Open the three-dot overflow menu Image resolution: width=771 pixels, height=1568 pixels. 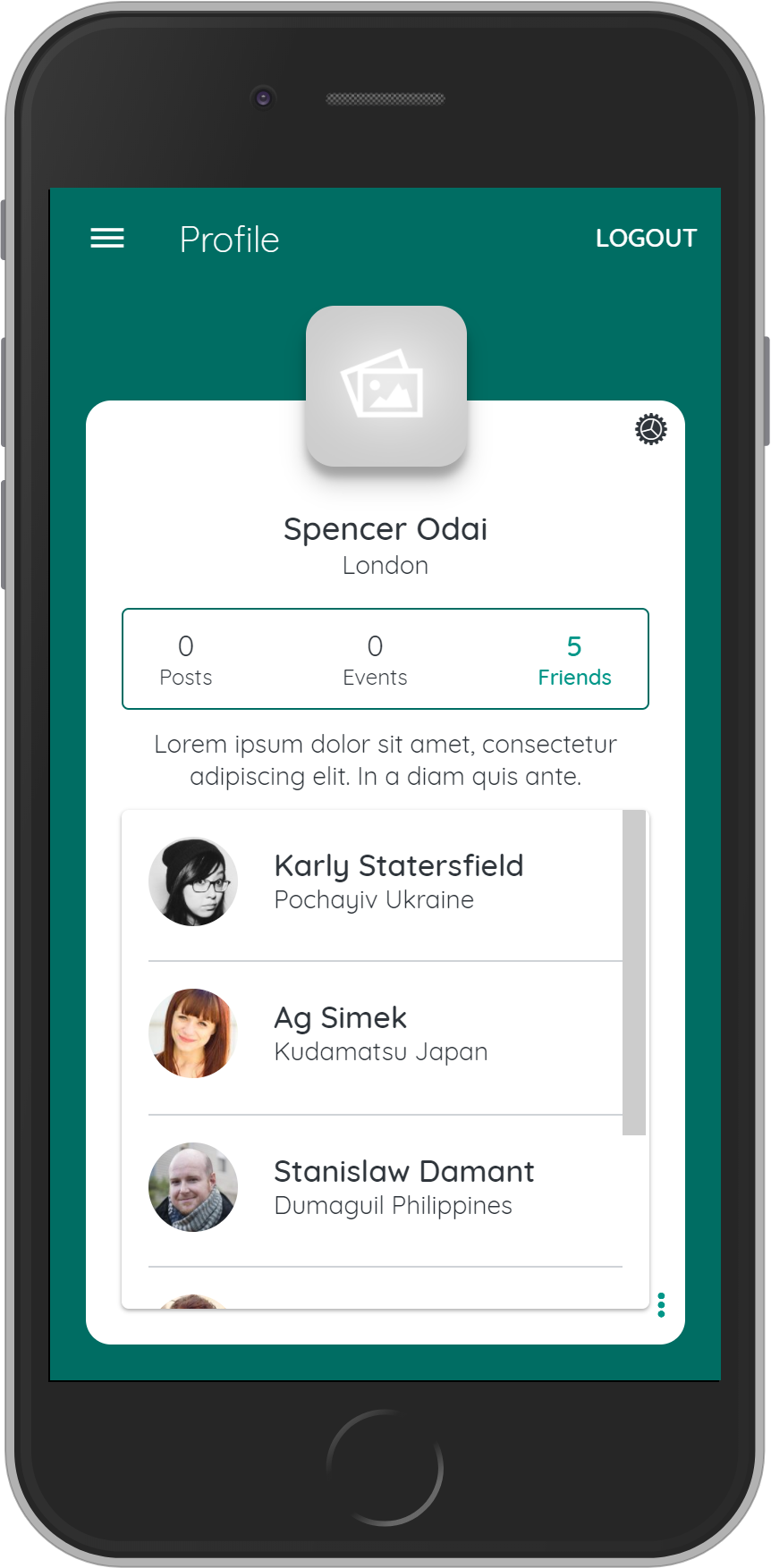pos(661,1305)
